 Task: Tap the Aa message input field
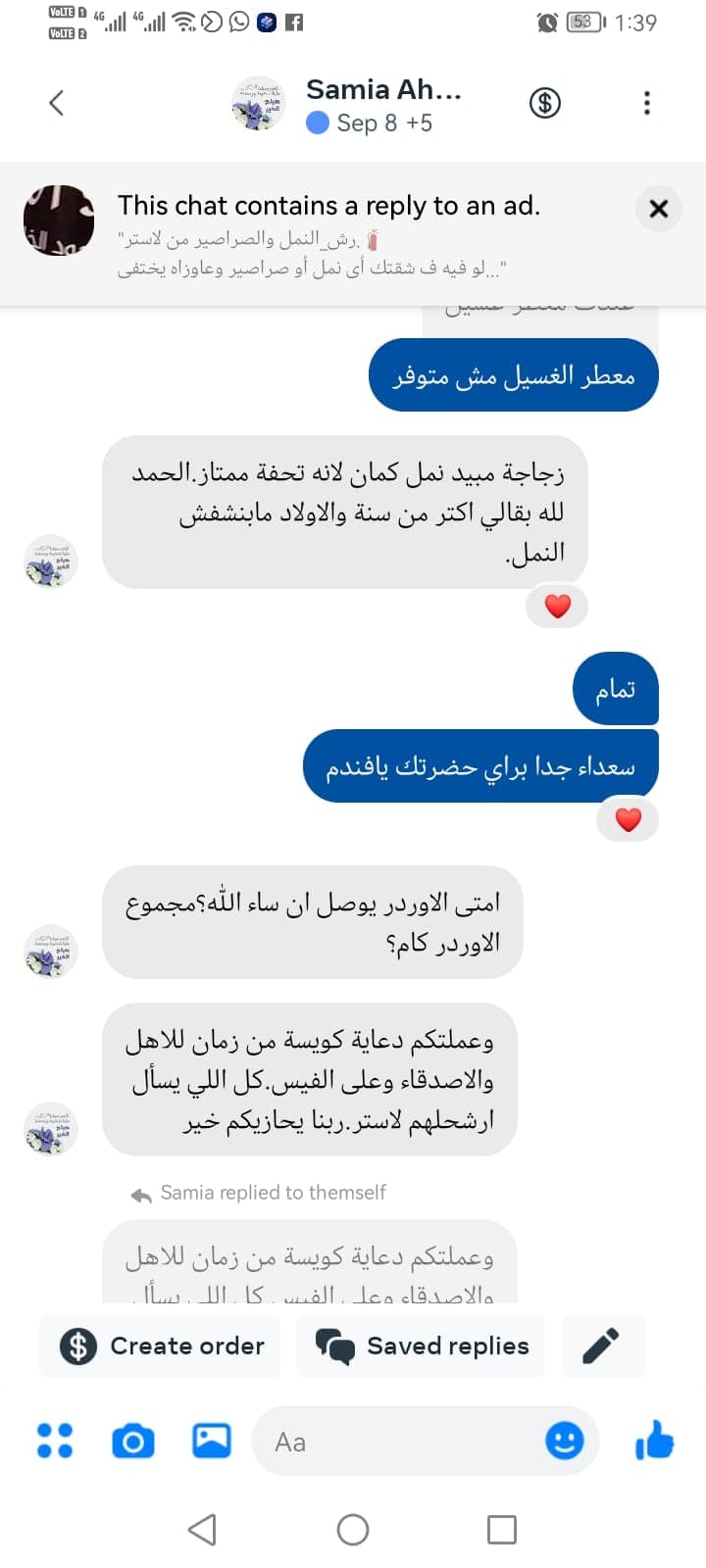392,1441
